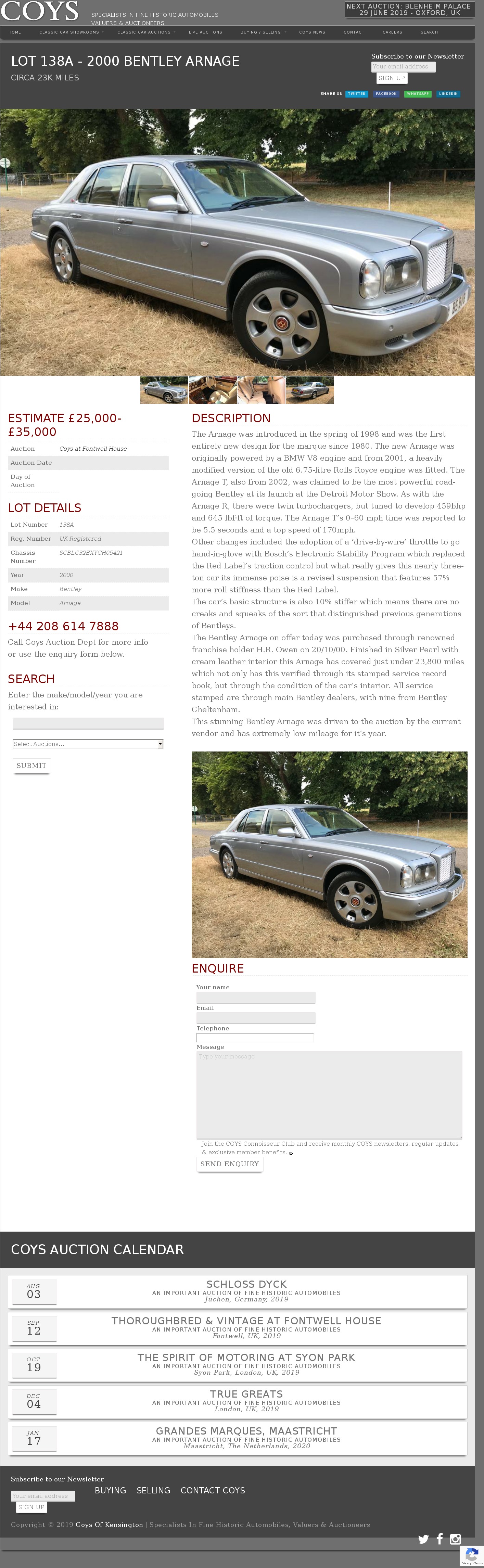This screenshot has width=484, height=1568.
Task: Expand the Select Auctions dropdown
Action: [88, 744]
